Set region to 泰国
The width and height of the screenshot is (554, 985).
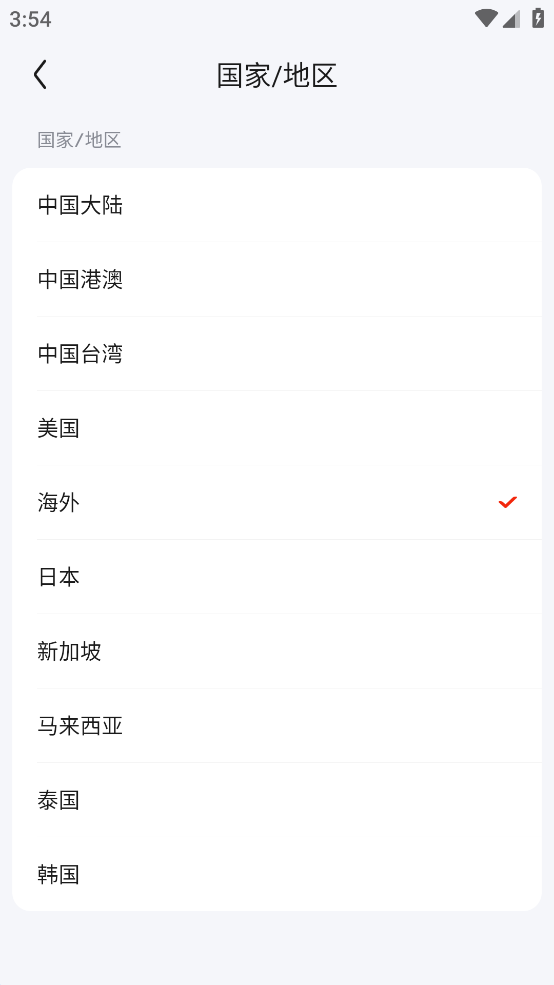(277, 800)
